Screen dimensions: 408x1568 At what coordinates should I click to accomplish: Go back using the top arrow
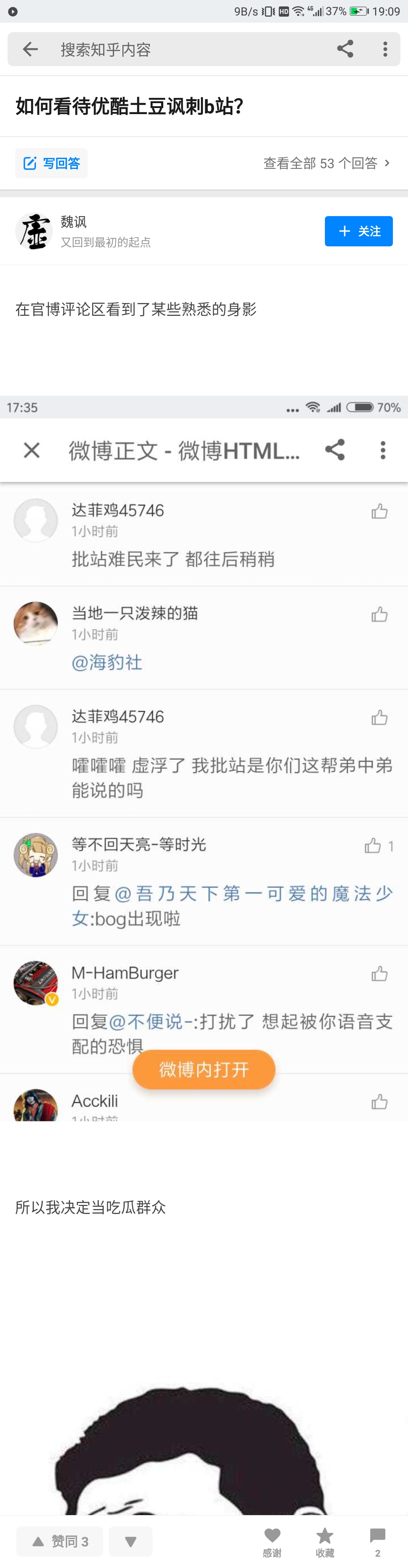point(30,49)
